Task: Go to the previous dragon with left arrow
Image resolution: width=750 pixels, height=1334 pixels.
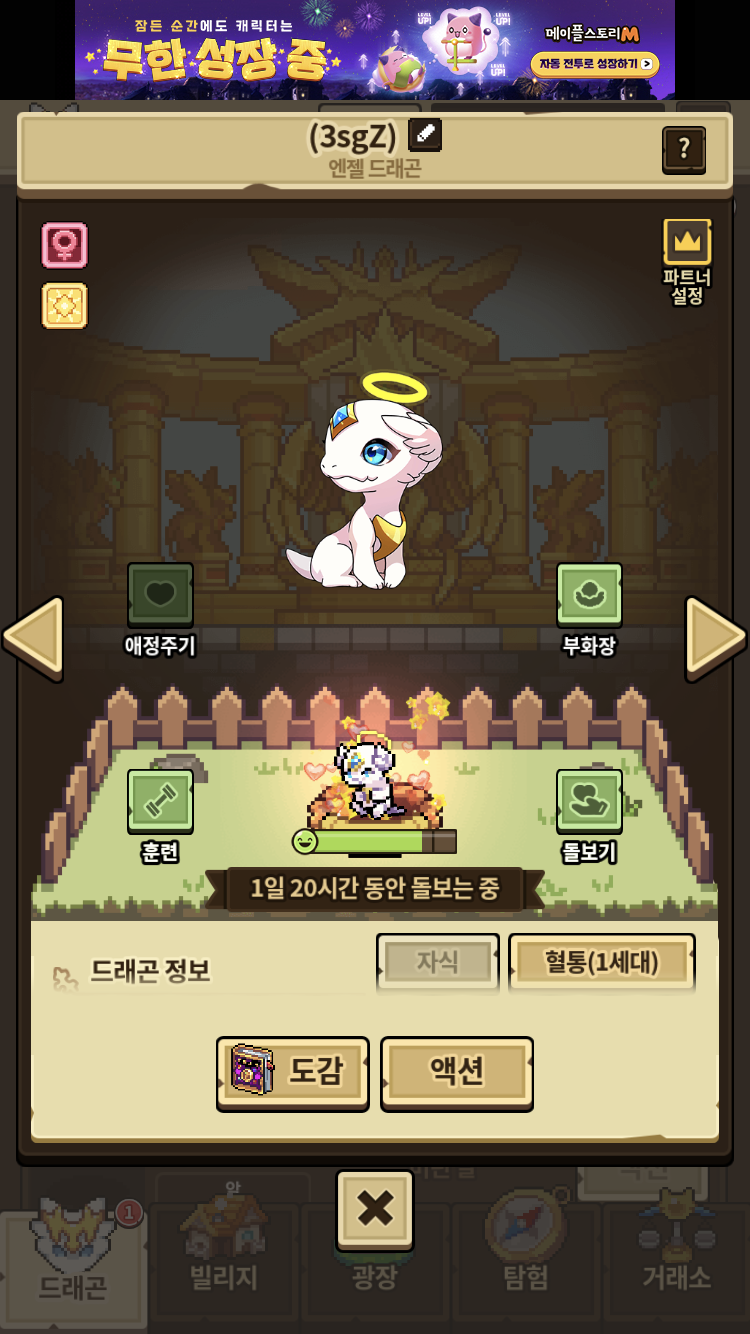Action: [x=33, y=636]
